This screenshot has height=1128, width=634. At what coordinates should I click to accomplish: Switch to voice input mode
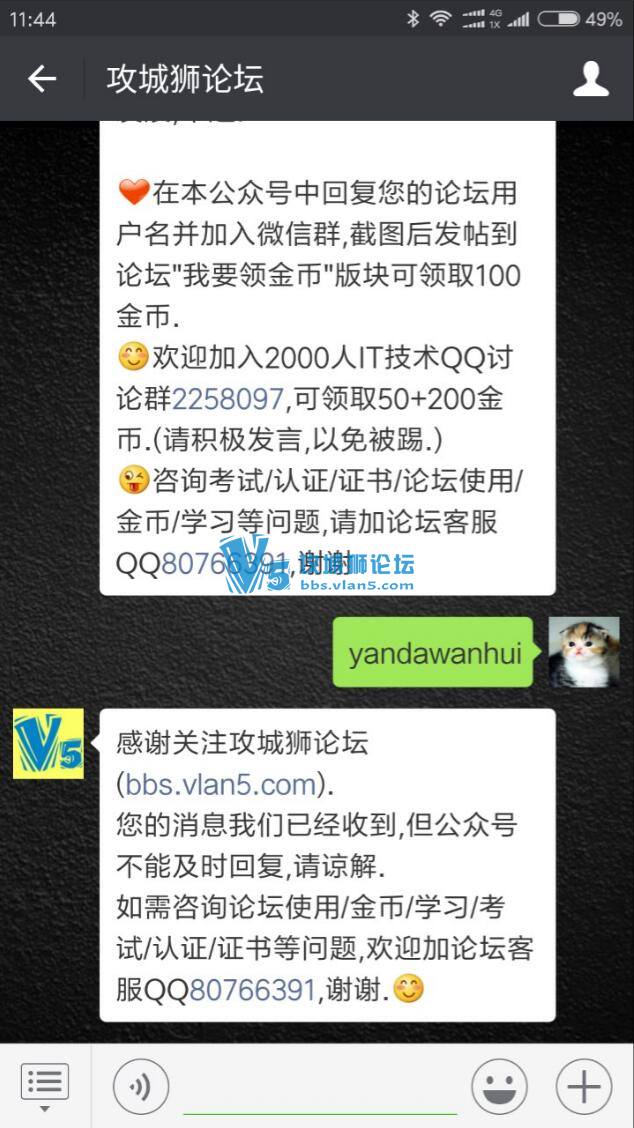pos(140,1086)
